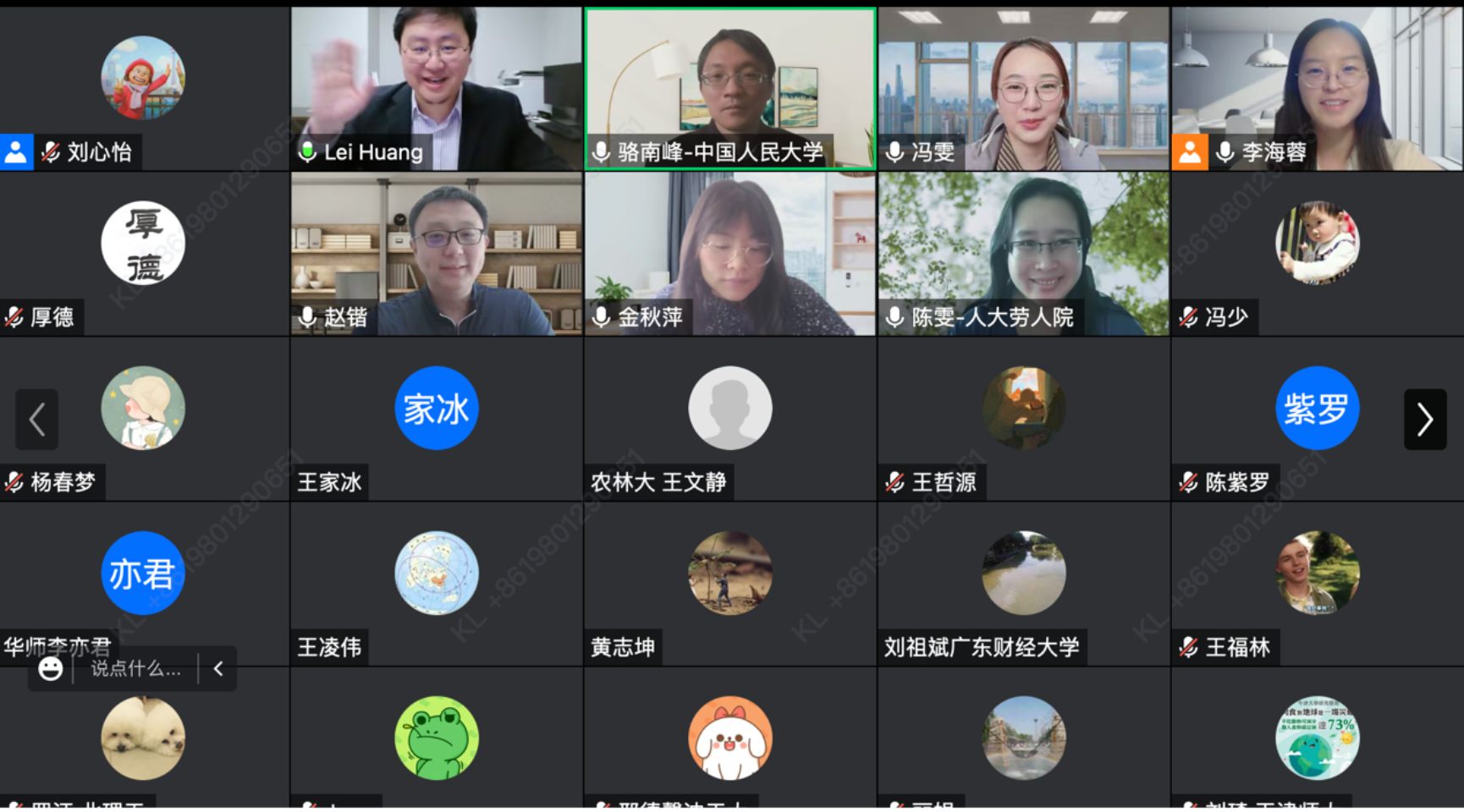Select 骆南峰-中国人民大学 video tile
This screenshot has height=812, width=1464.
click(729, 88)
